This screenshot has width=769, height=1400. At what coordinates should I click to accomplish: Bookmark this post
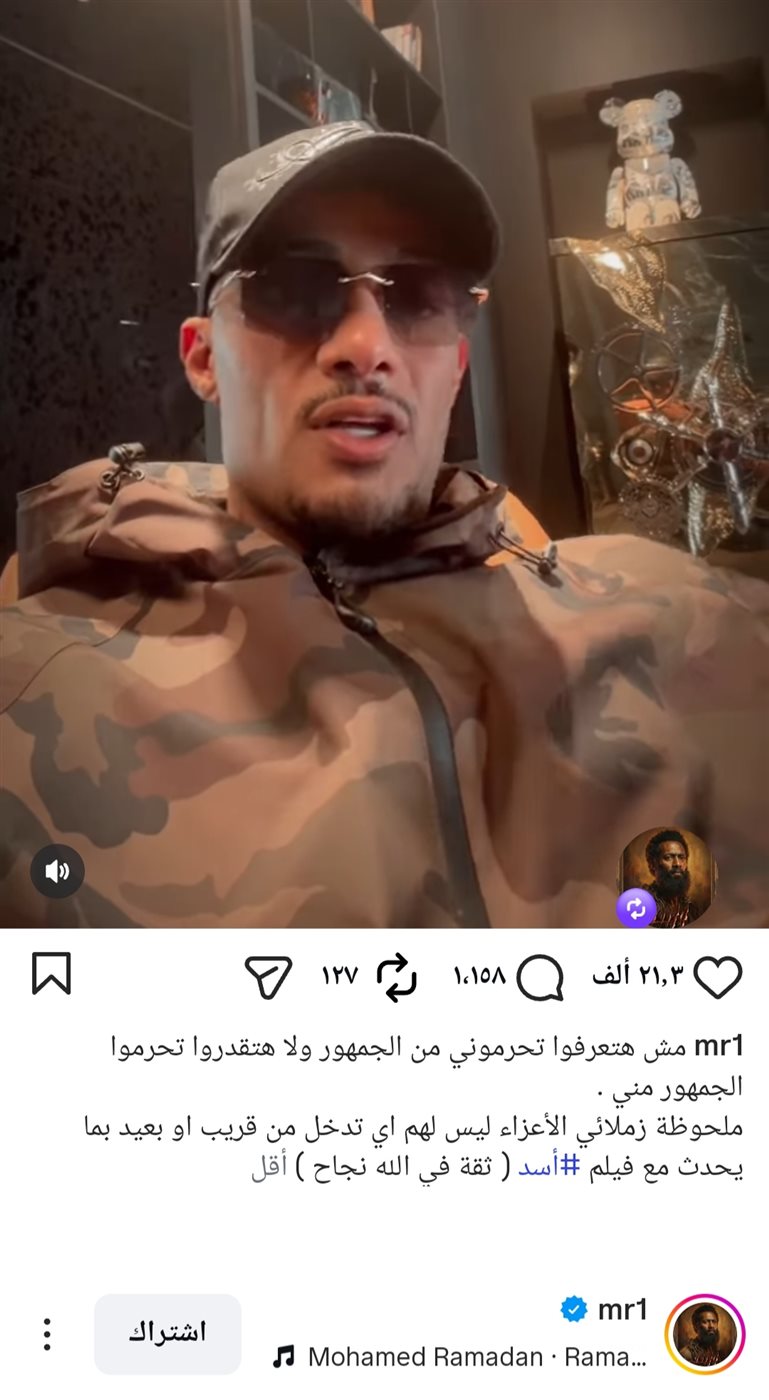coord(51,974)
